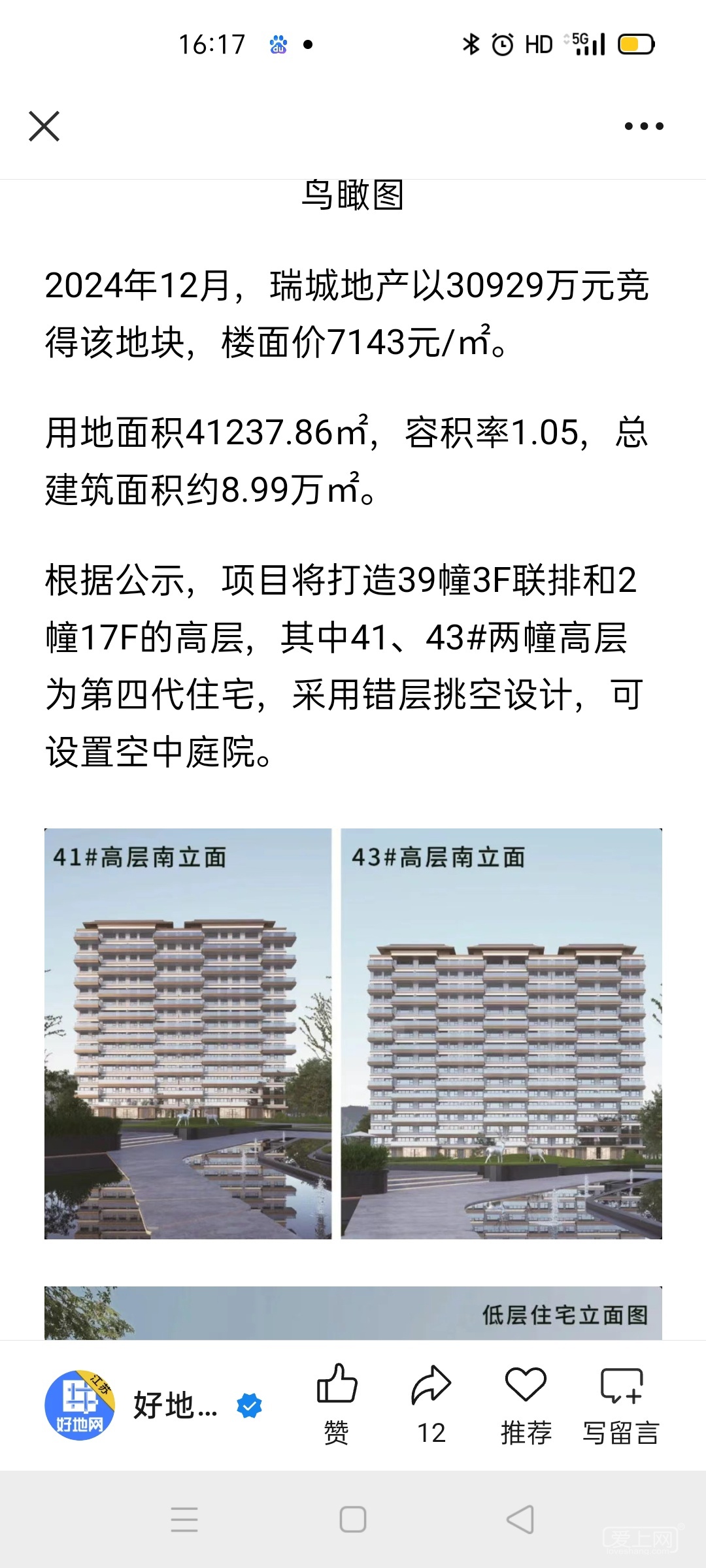
Task: View the 41#高层南立面 image
Action: tap(188, 1034)
